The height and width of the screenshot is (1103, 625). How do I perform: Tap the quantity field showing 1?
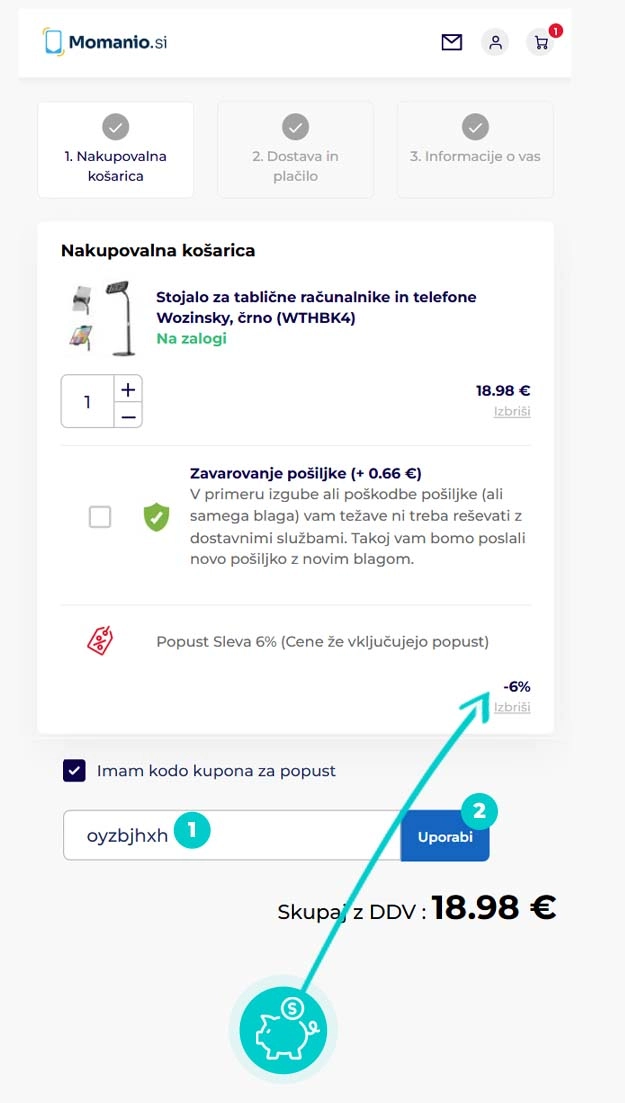pos(87,402)
